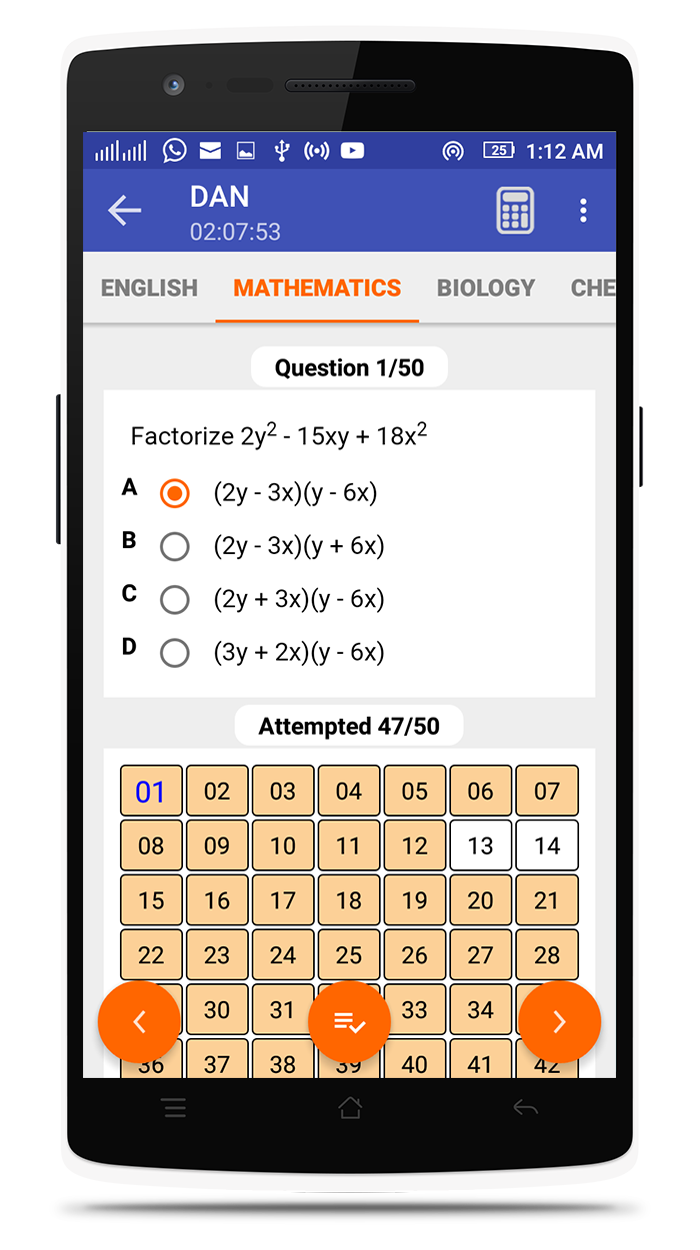
Task: Open the calculator tool
Action: pyautogui.click(x=515, y=210)
